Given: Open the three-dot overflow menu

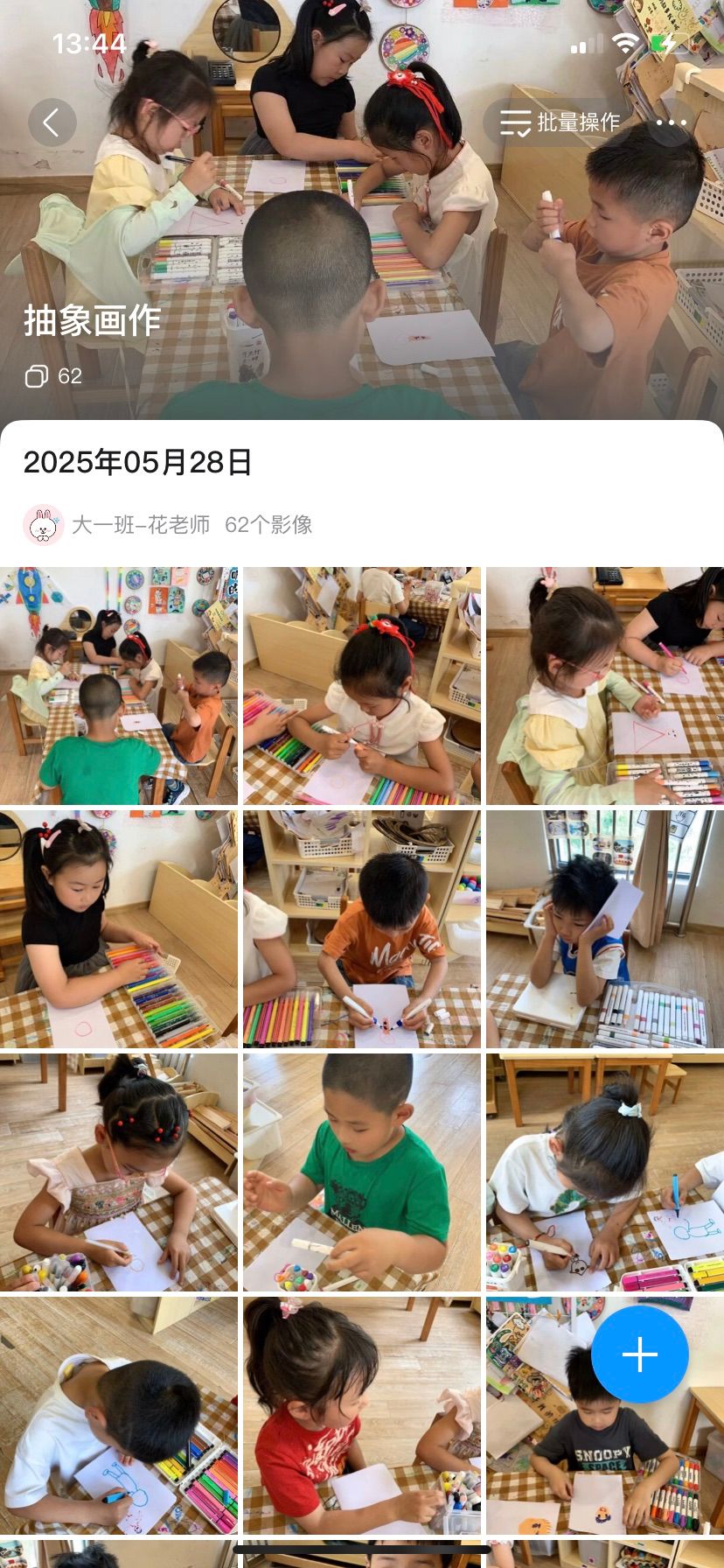Looking at the screenshot, I should (671, 122).
